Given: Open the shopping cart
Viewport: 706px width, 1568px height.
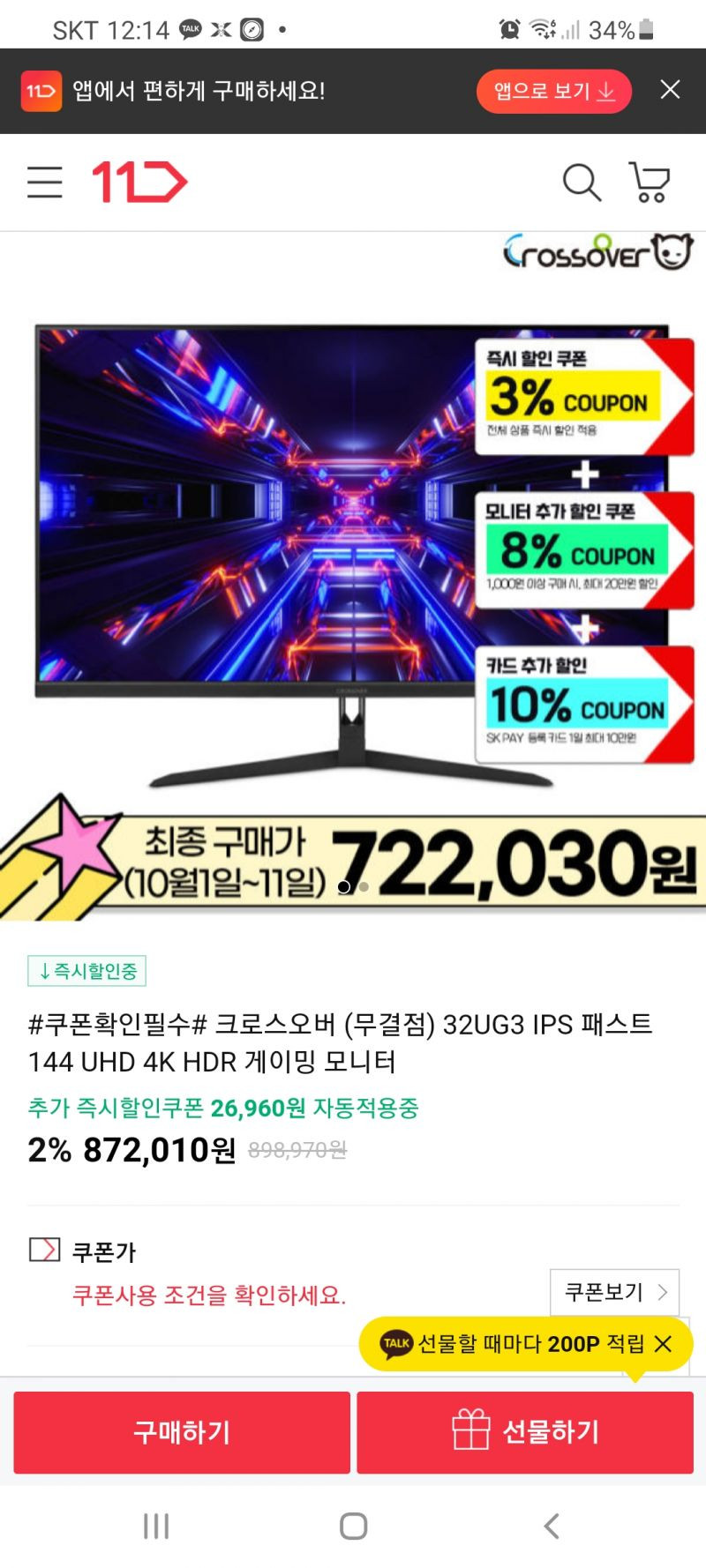Looking at the screenshot, I should click(650, 183).
